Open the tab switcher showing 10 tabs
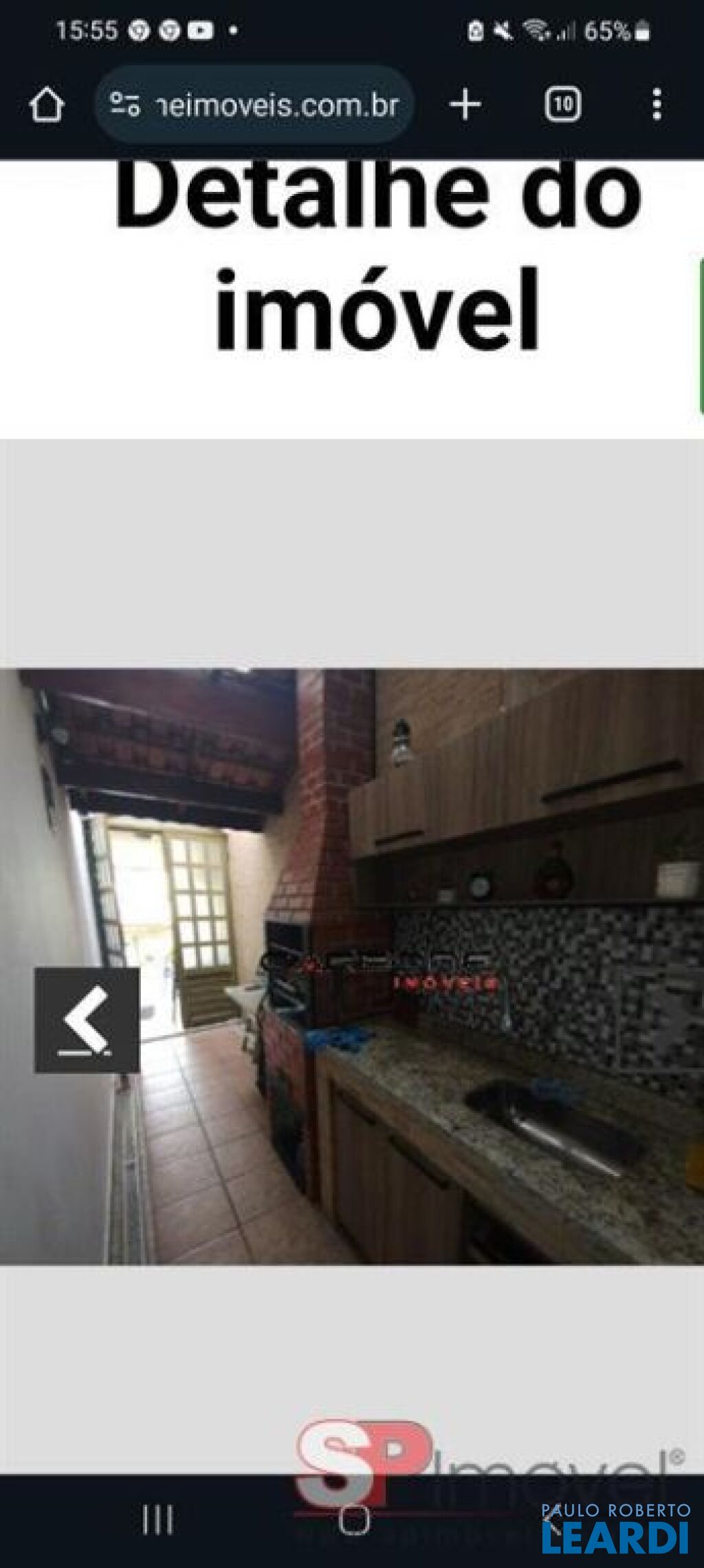 (x=562, y=105)
